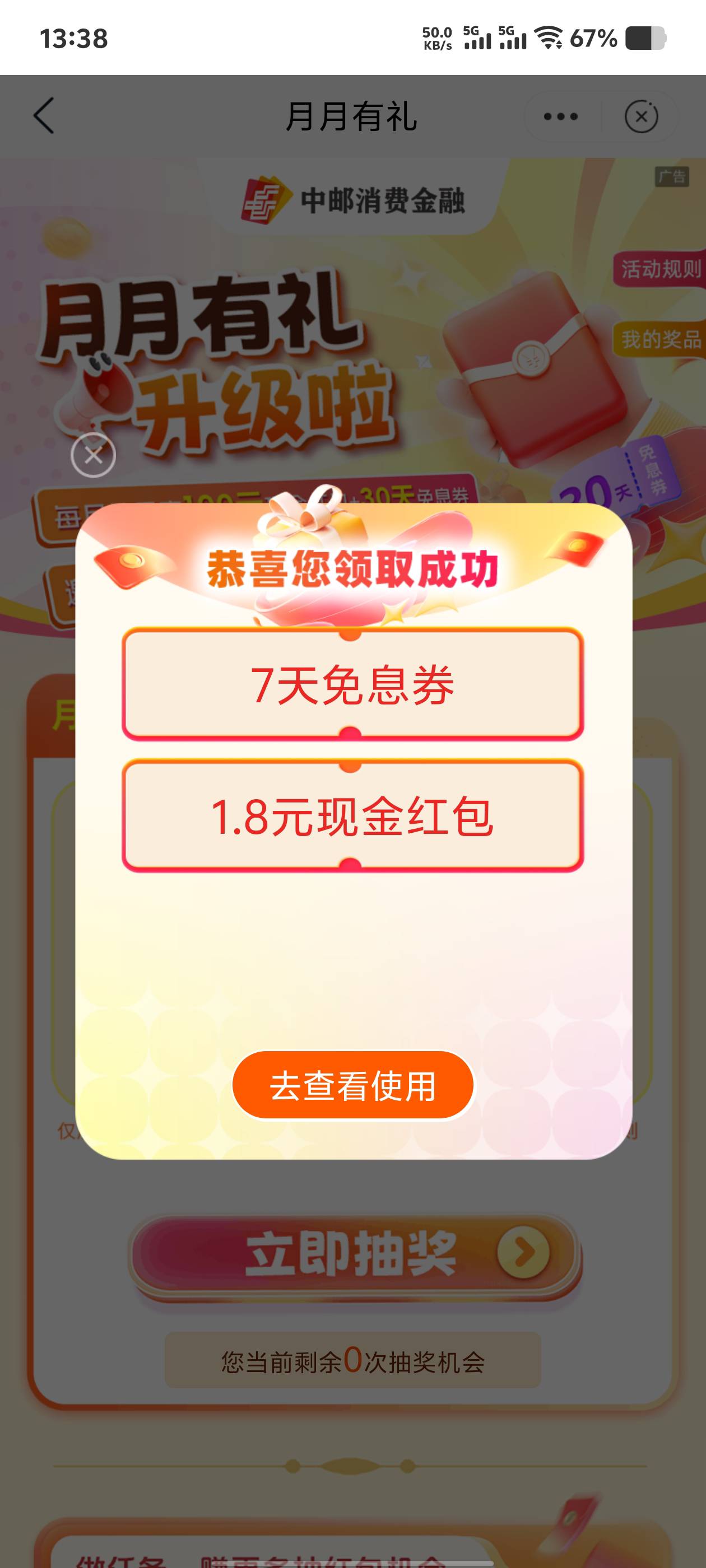Go back from 月月有礼 page

[x=44, y=116]
